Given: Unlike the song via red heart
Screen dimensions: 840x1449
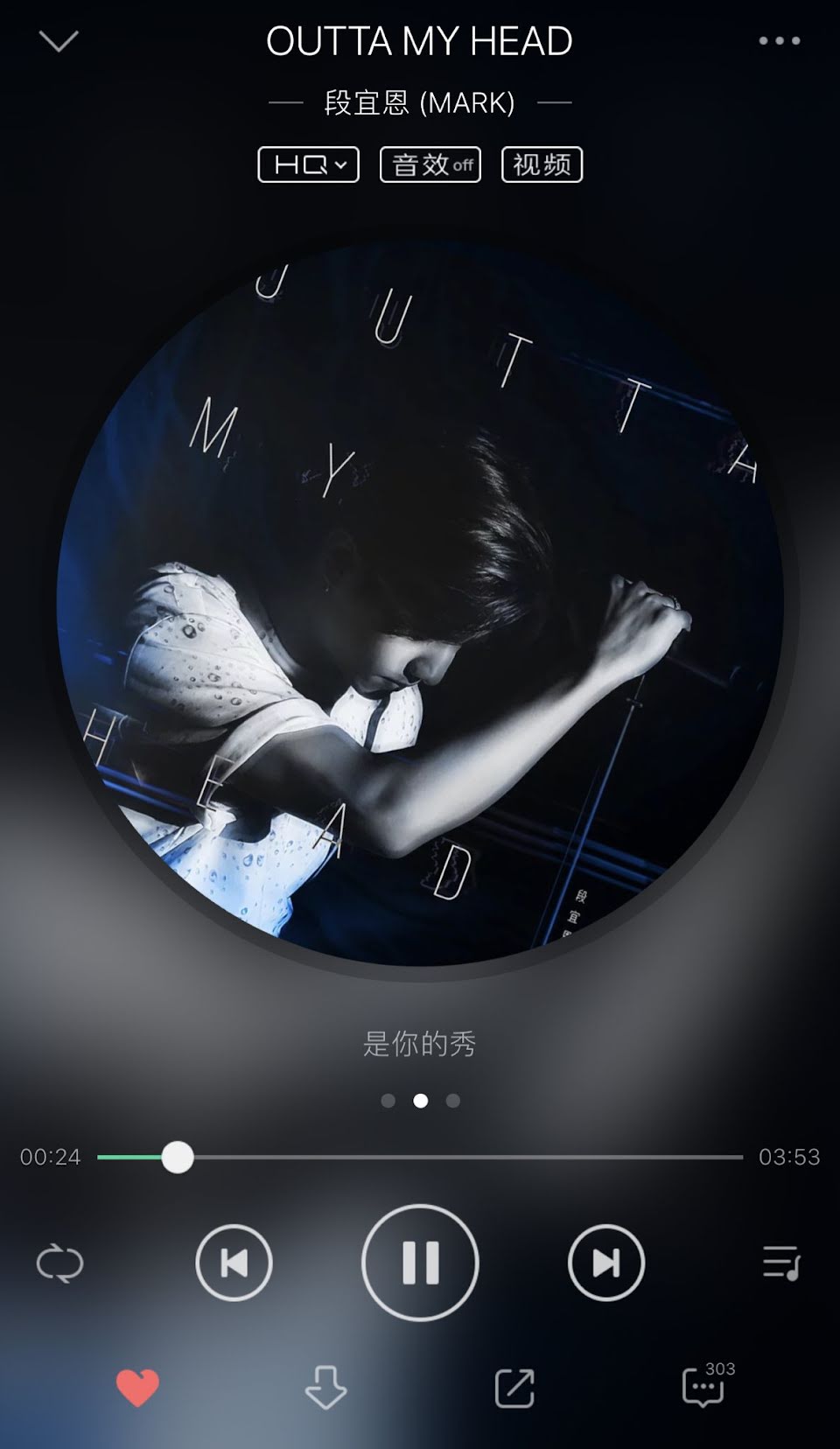Looking at the screenshot, I should pos(137,1388).
